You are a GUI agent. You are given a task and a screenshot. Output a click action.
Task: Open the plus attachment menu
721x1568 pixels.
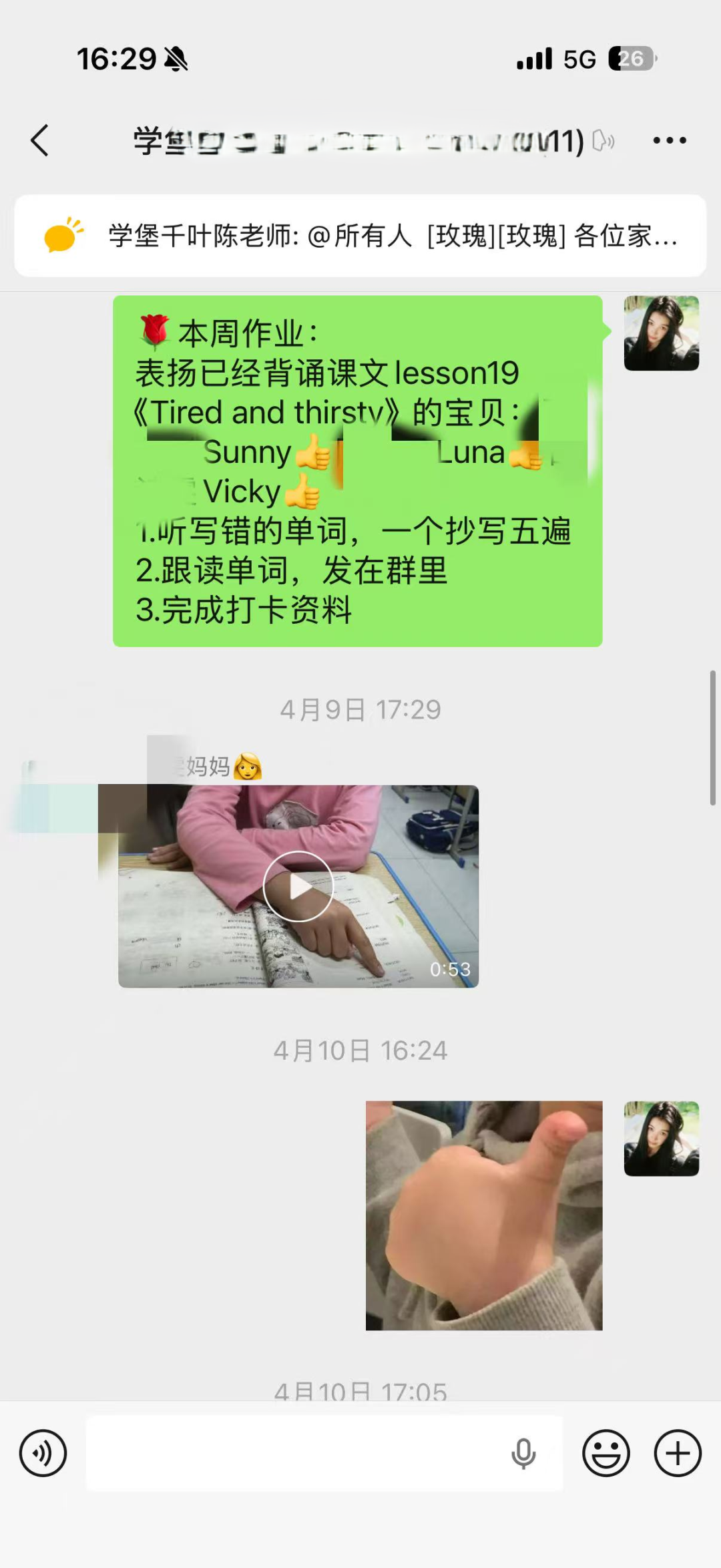(x=678, y=1453)
